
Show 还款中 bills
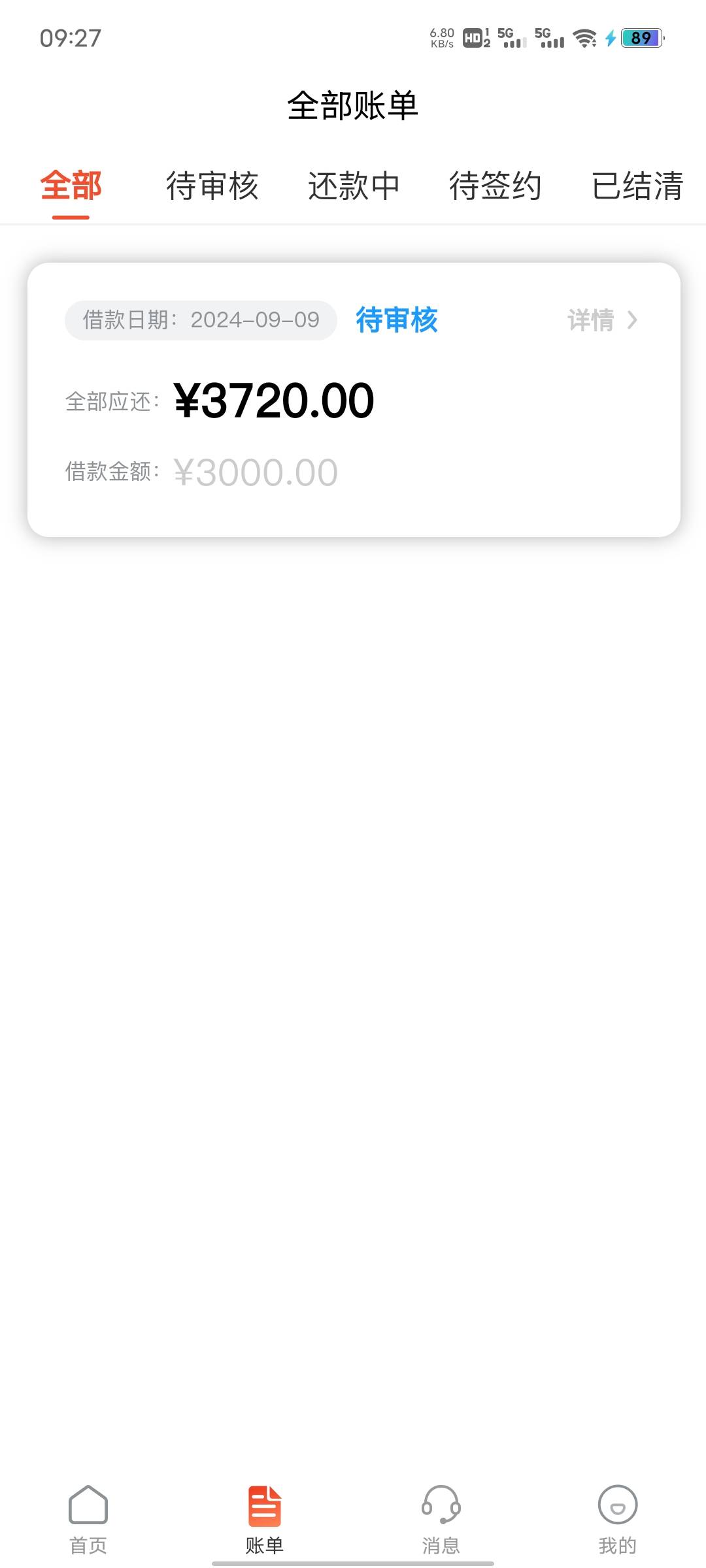[354, 186]
